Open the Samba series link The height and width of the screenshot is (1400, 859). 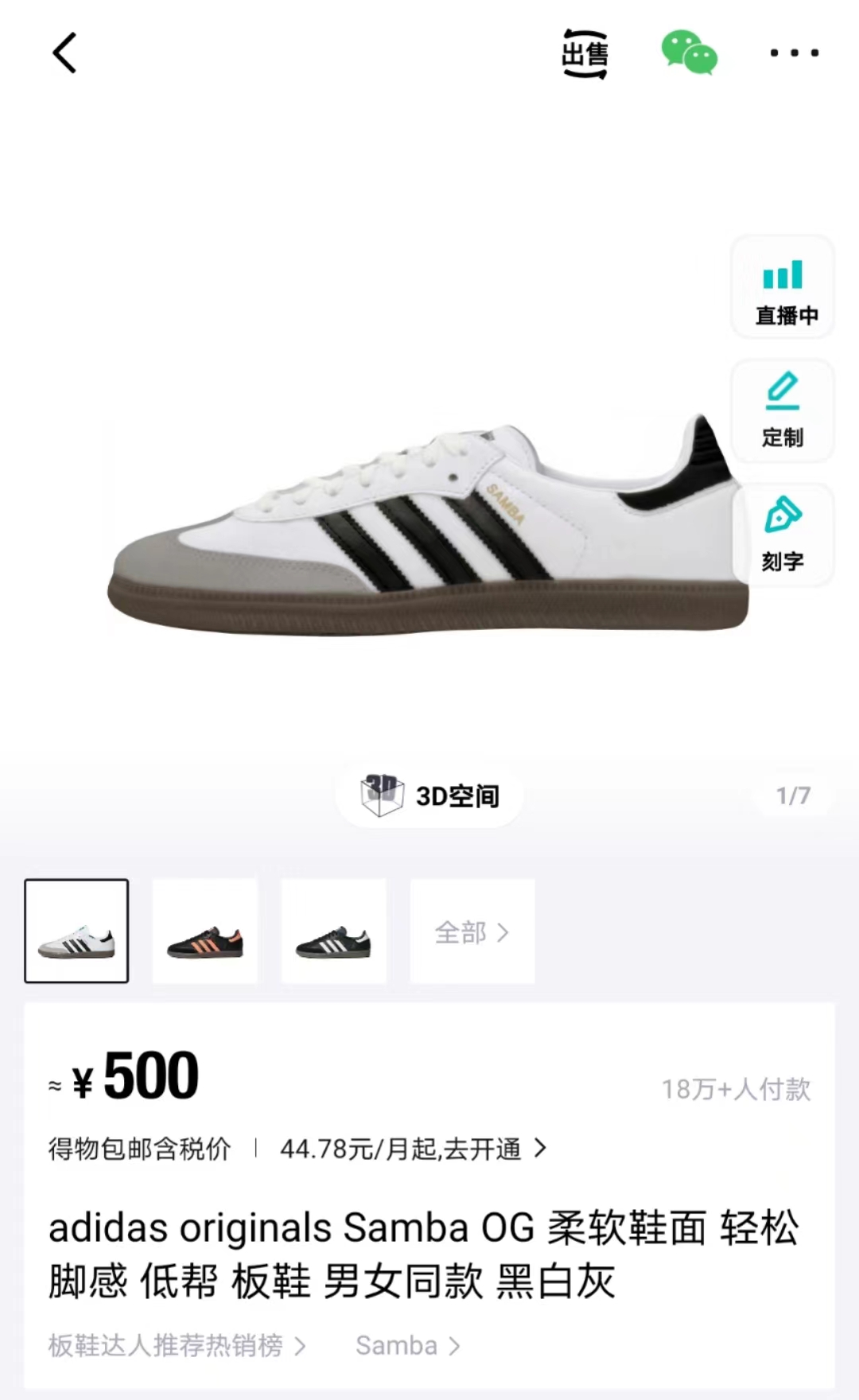coord(407,1345)
